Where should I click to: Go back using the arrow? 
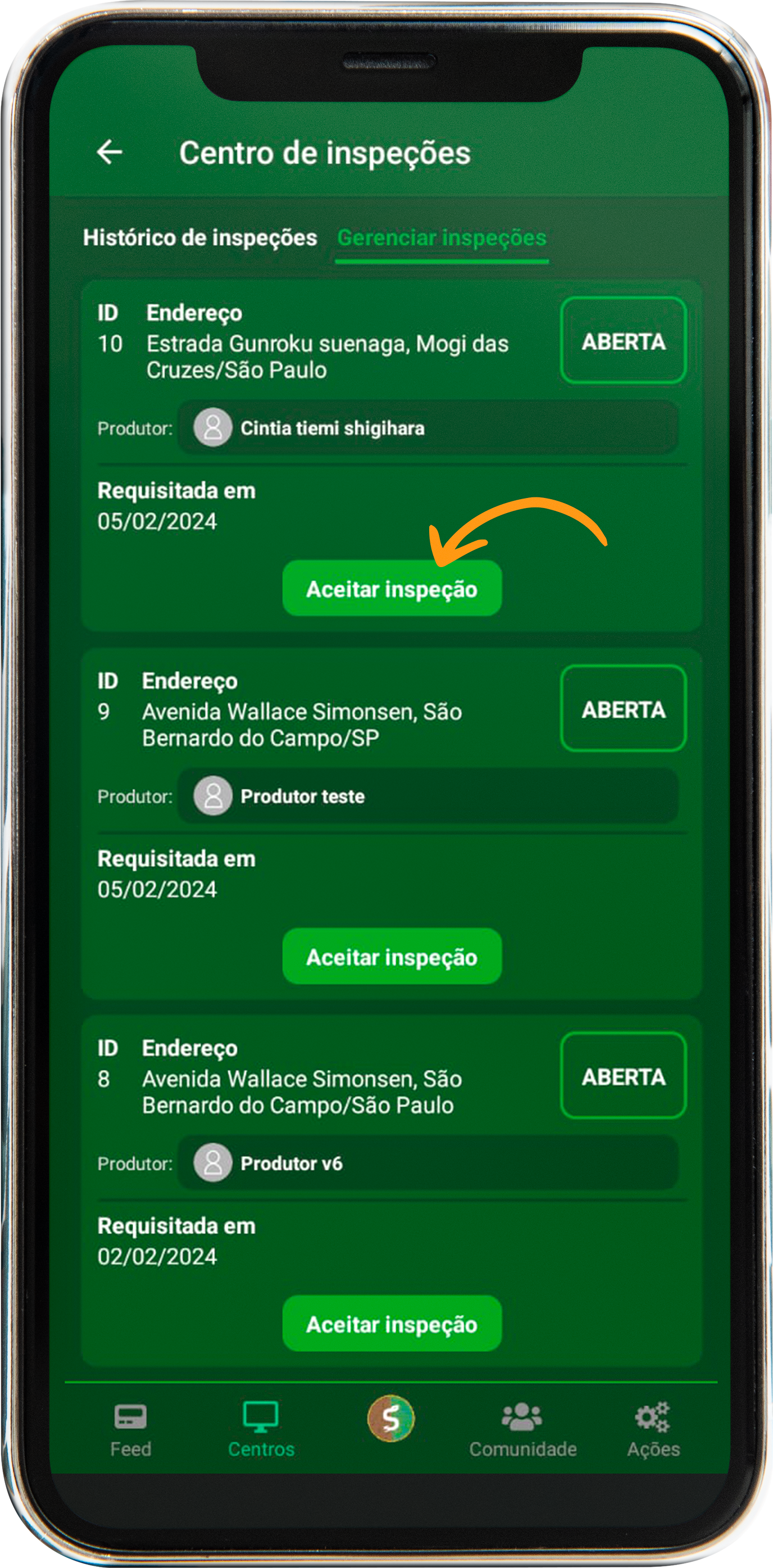pyautogui.click(x=110, y=152)
